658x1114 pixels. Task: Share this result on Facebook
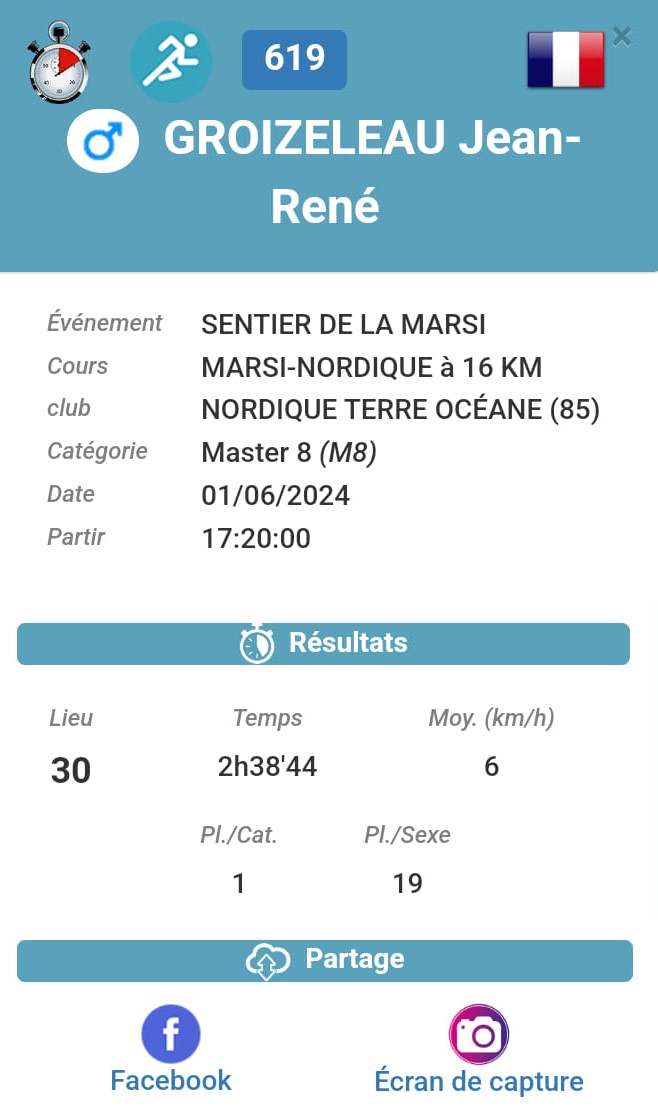tap(171, 1035)
